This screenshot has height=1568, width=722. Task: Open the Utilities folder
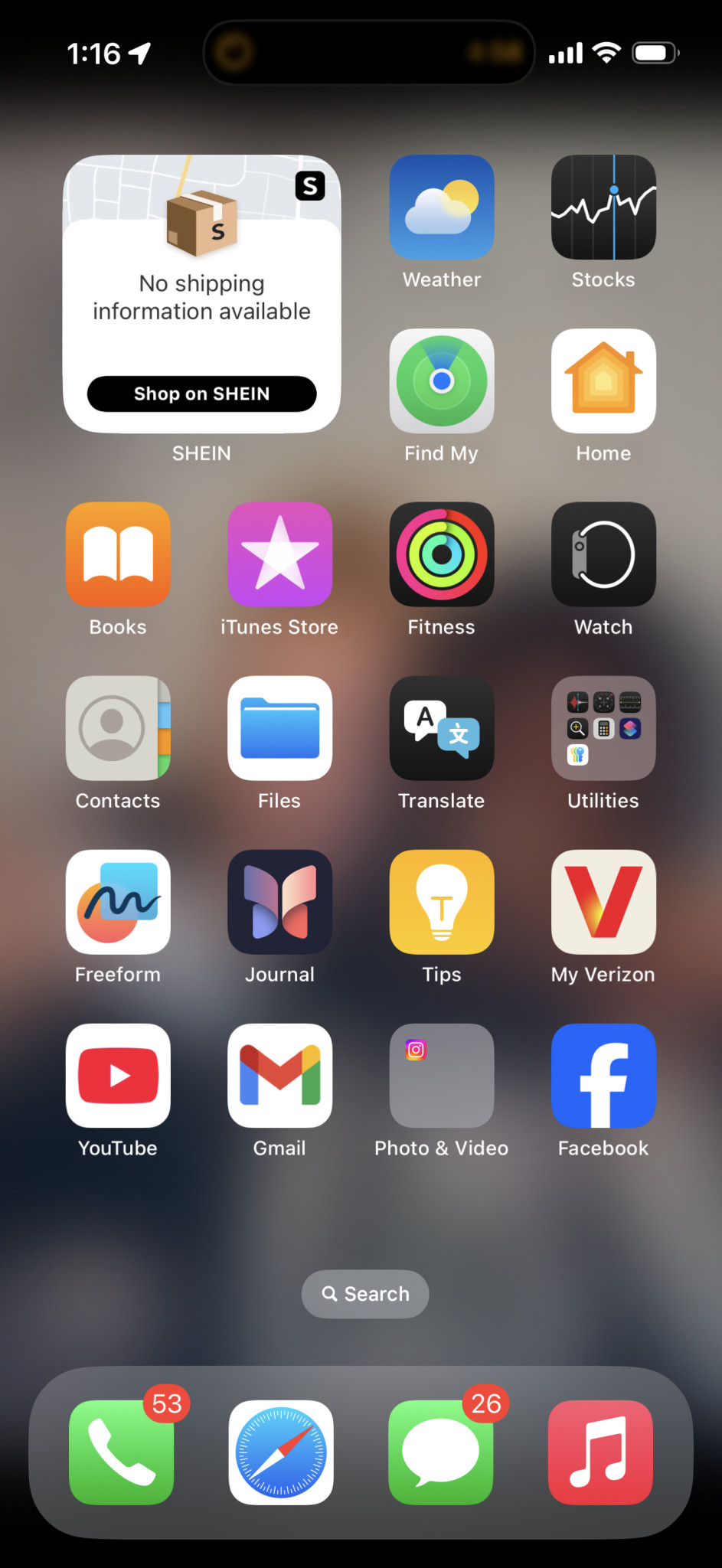[x=603, y=729]
